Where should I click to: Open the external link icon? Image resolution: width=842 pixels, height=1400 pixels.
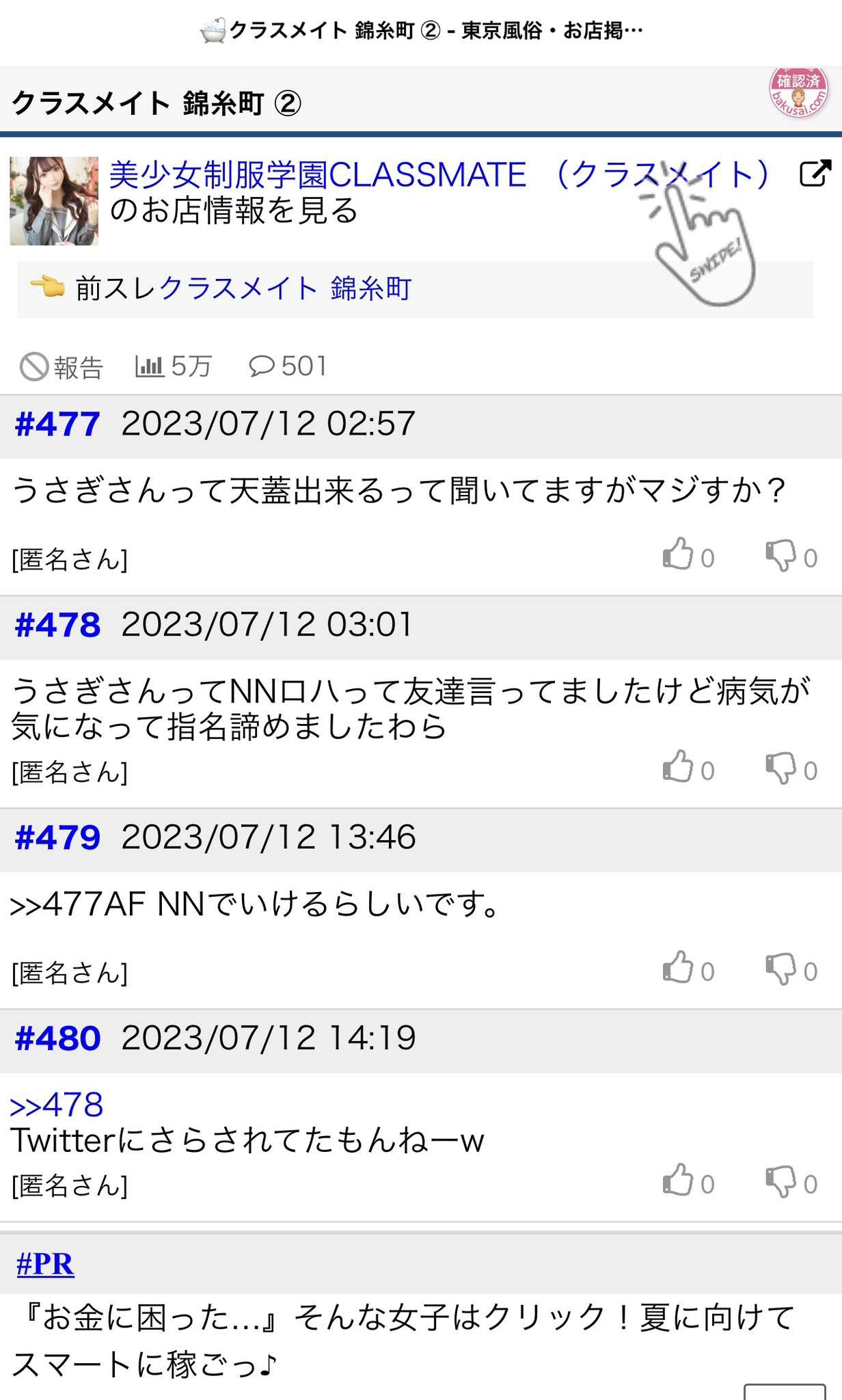click(x=815, y=174)
